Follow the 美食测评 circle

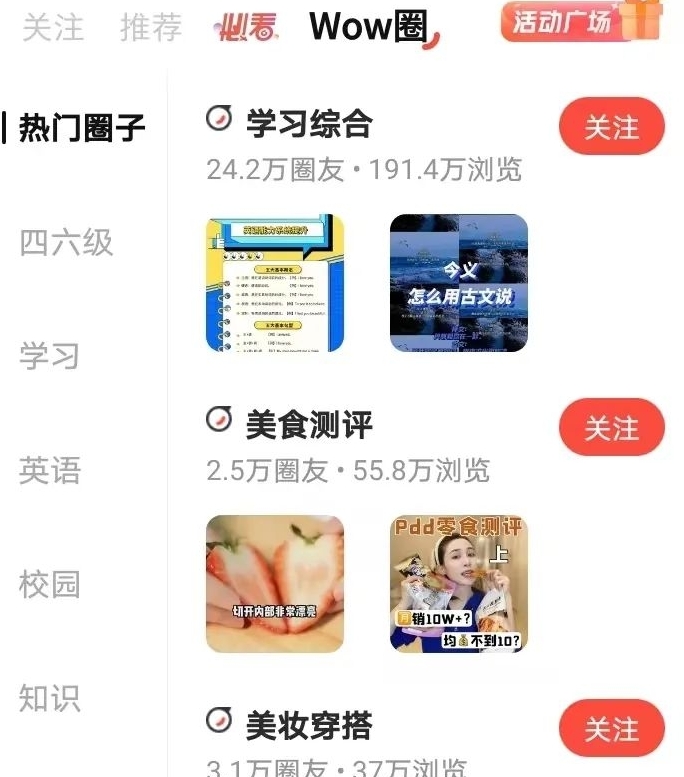coord(611,428)
